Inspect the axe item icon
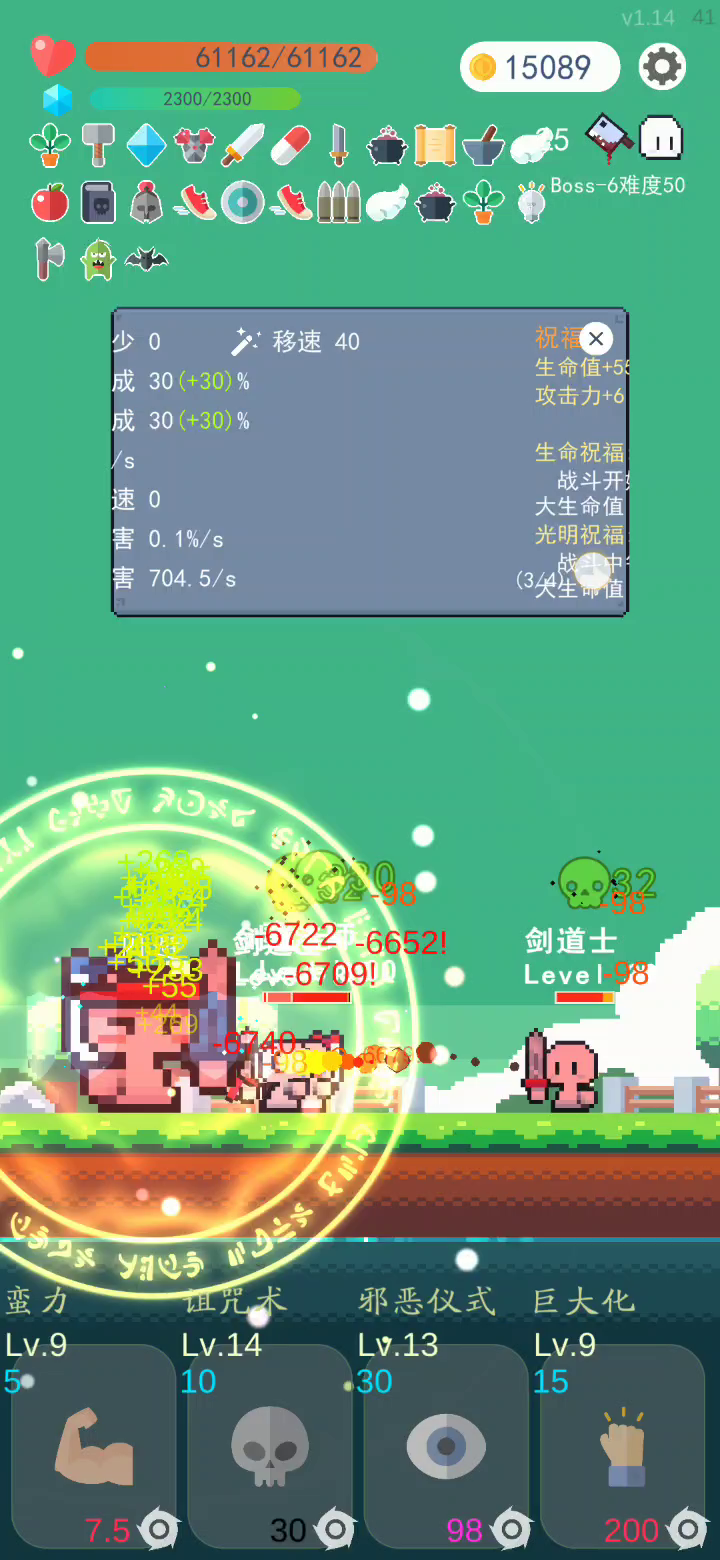 (x=48, y=258)
